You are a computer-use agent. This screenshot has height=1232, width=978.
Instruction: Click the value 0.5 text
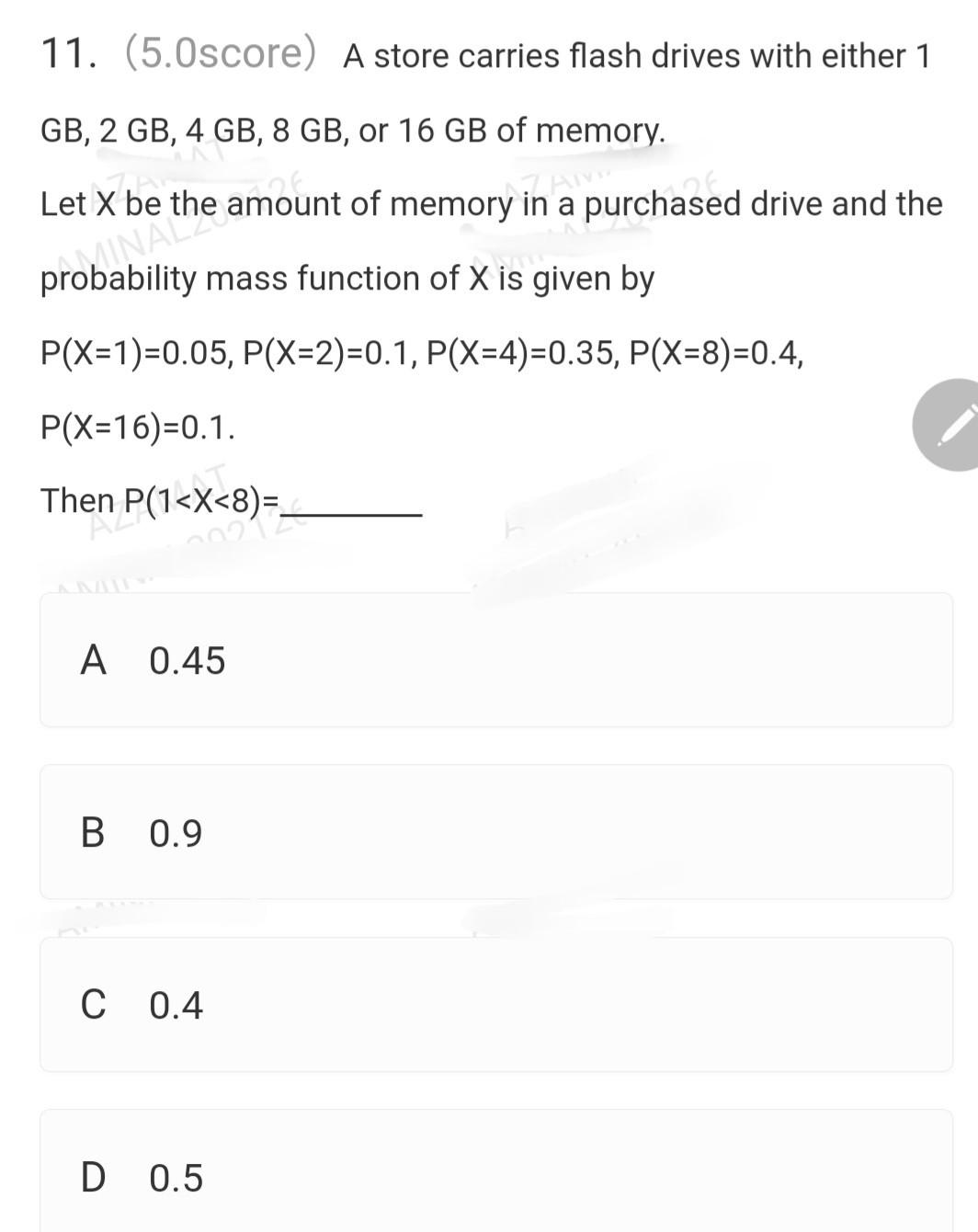point(176,1178)
